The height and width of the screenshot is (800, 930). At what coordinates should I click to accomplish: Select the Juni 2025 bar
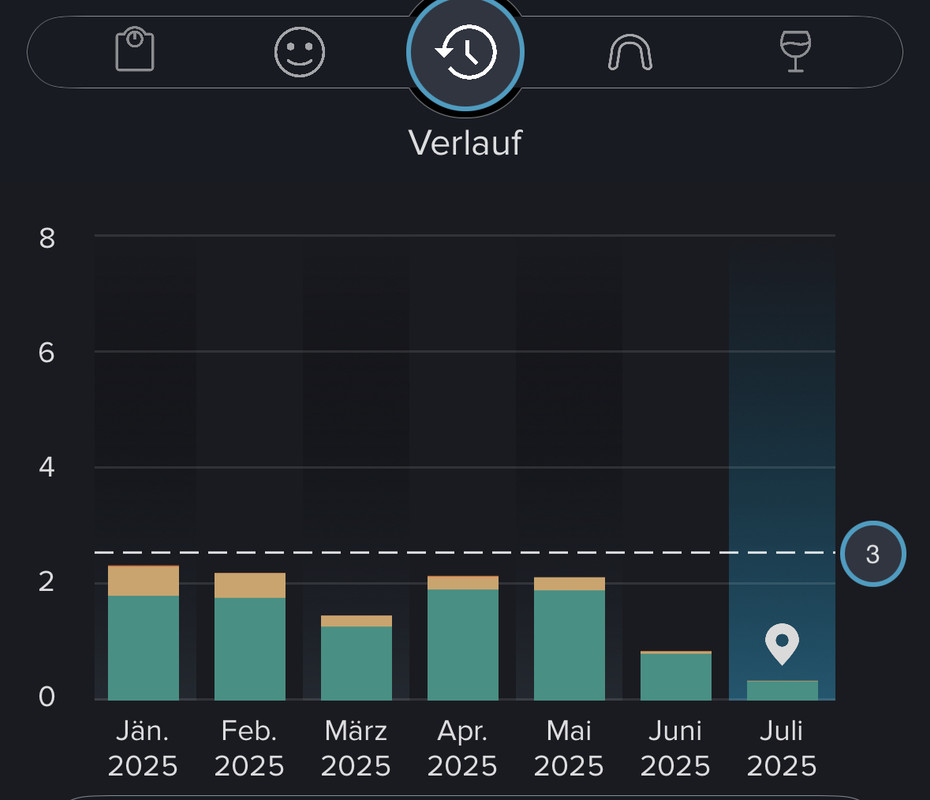click(676, 676)
